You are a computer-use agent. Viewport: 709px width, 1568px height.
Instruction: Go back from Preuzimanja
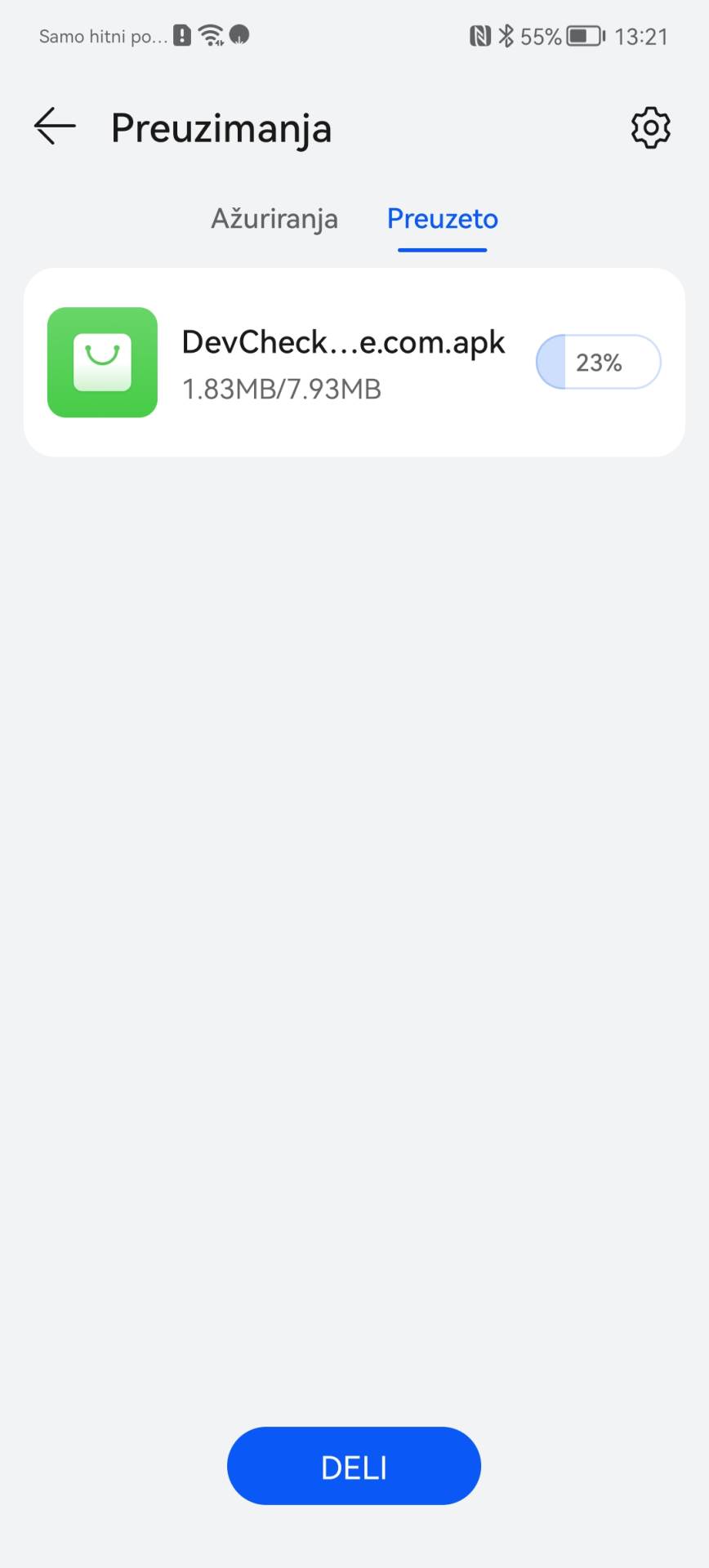pos(55,127)
